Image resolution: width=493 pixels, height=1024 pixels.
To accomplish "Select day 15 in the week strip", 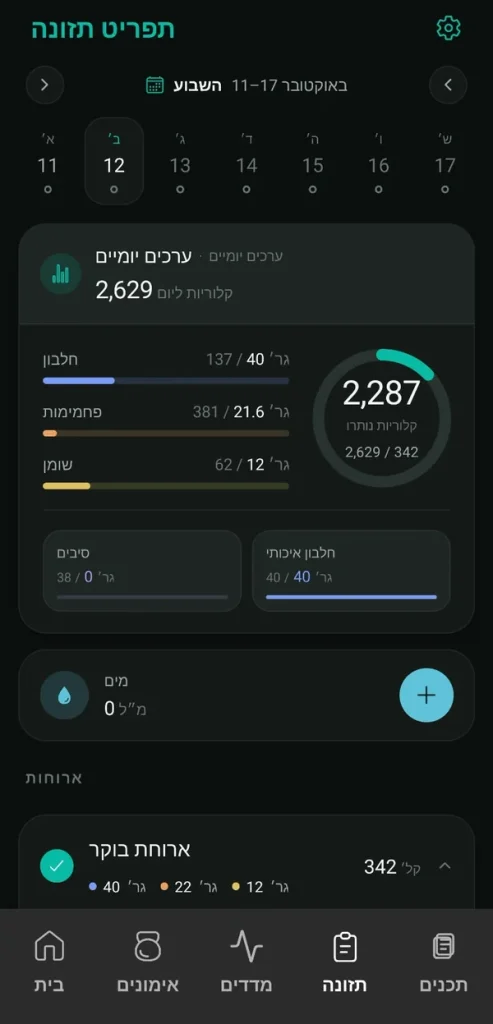I will click(313, 161).
